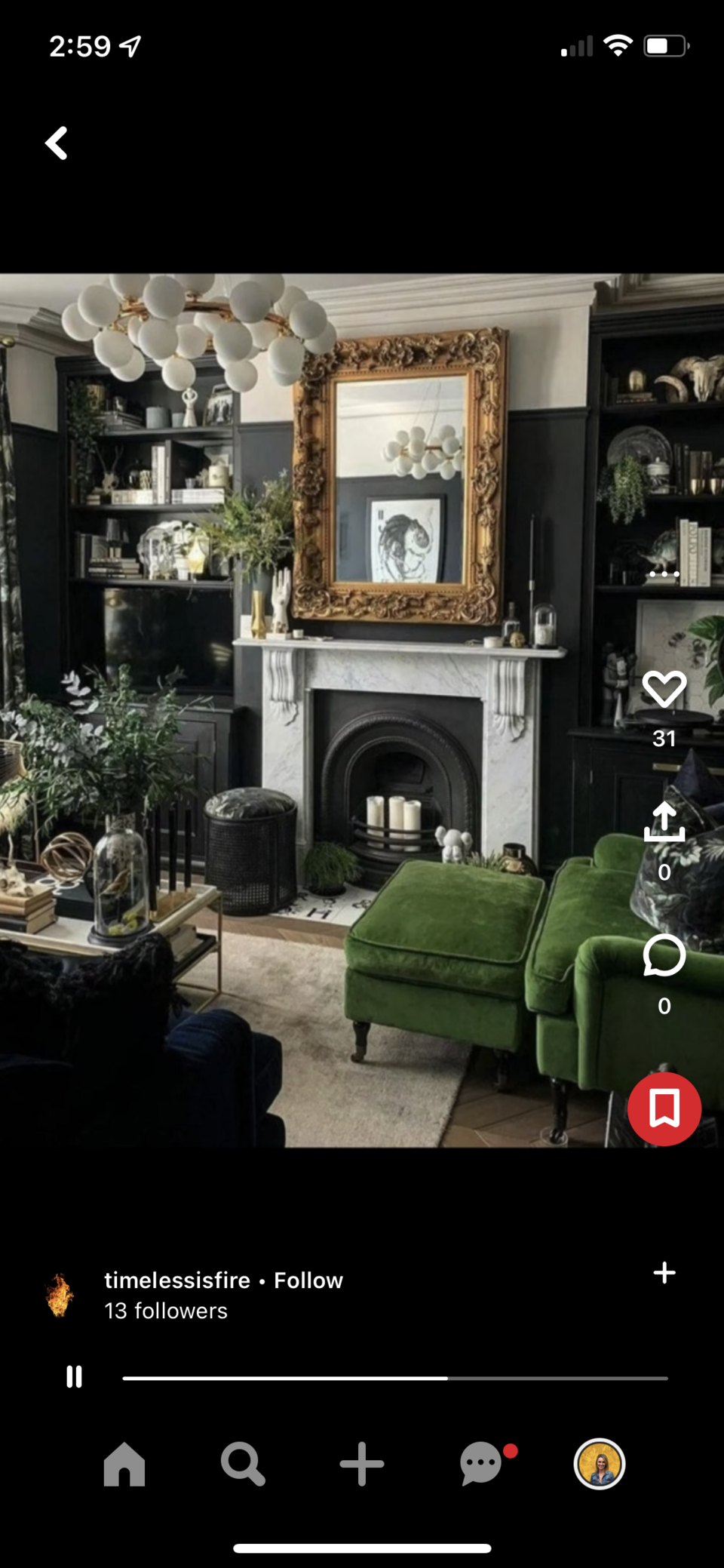The image size is (724, 1568).
Task: Switch to the Home tab
Action: (124, 1464)
